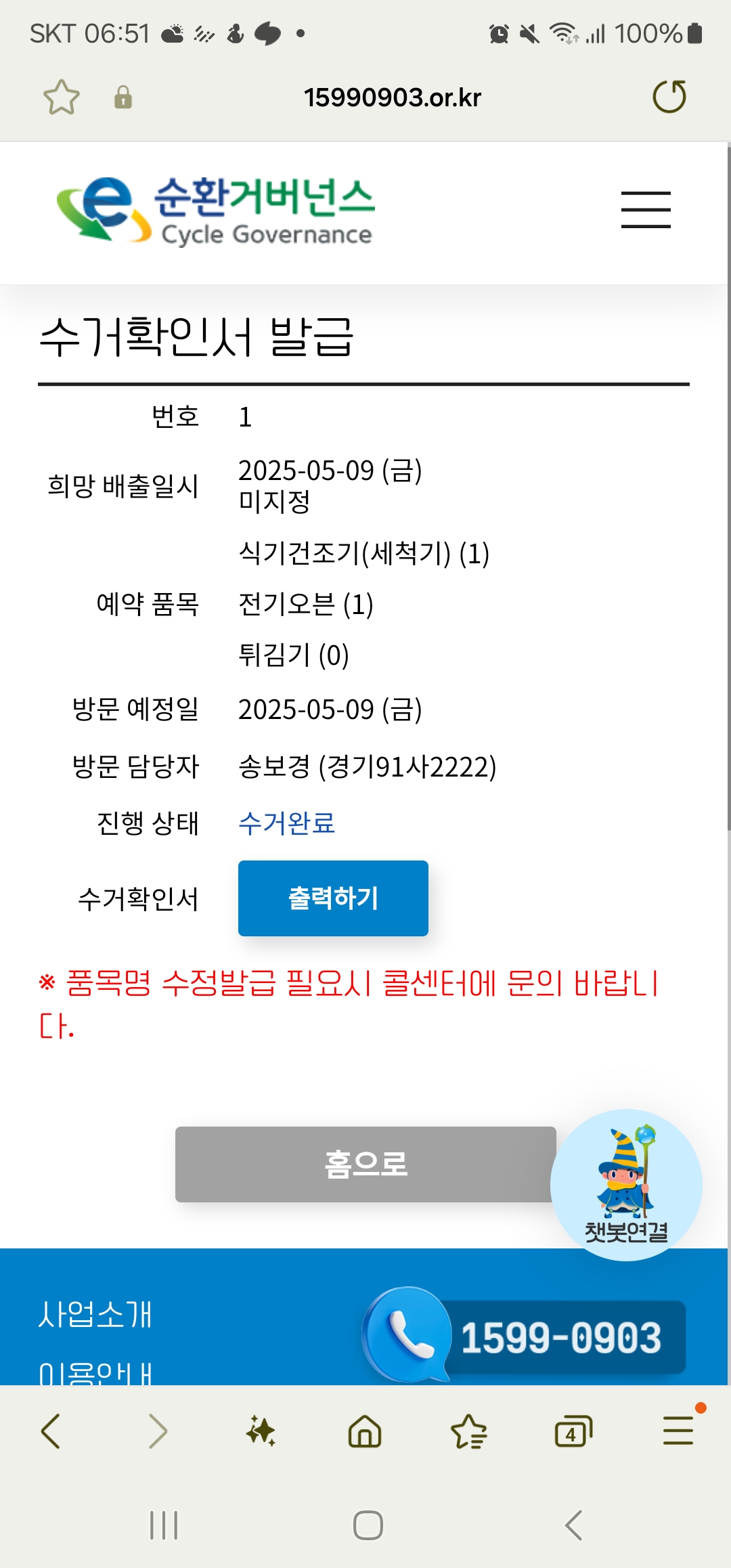
Task: Tap 출력하기 to print the confirmation
Action: (x=333, y=898)
